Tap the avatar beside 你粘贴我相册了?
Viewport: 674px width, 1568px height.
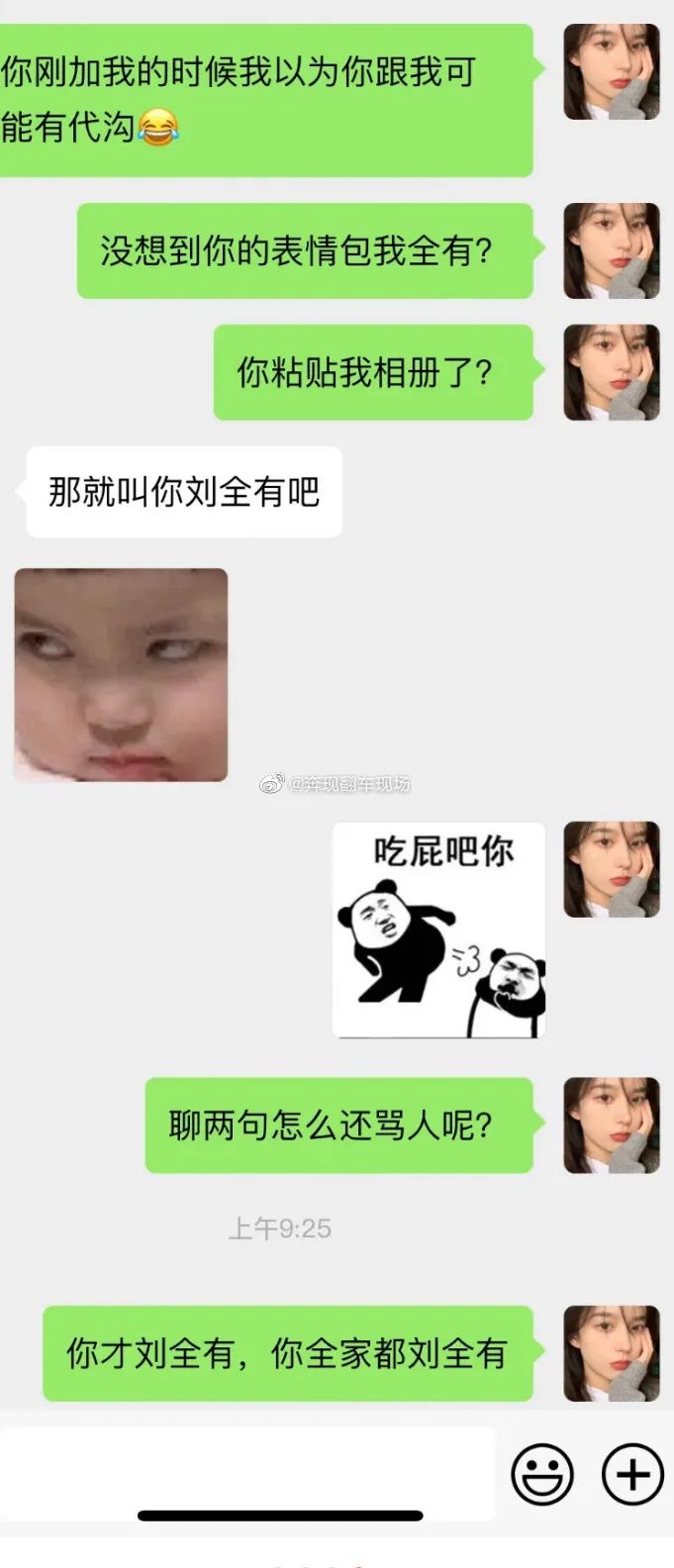pos(612,372)
